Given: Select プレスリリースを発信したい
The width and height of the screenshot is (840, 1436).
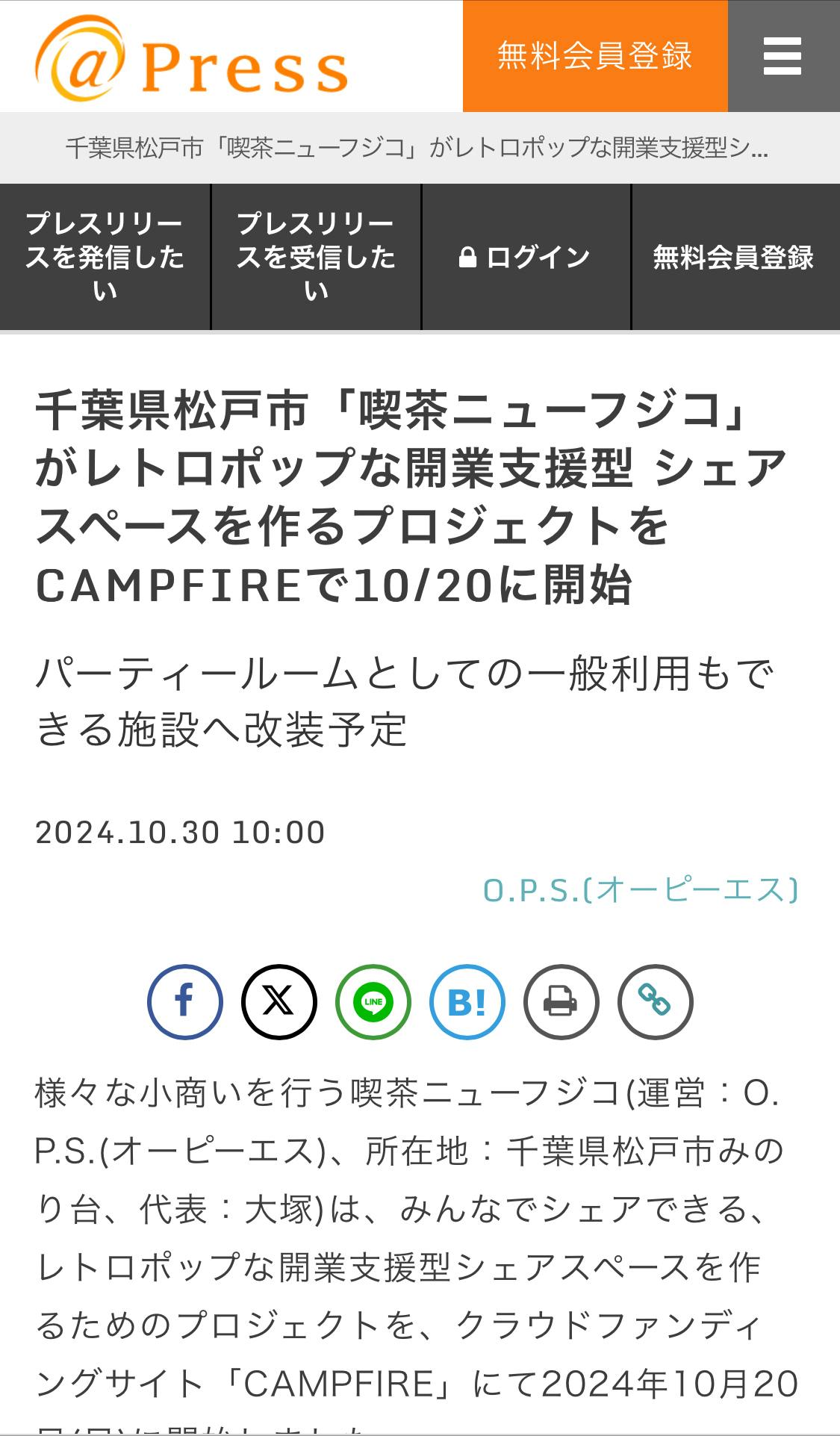Looking at the screenshot, I should click(x=105, y=256).
